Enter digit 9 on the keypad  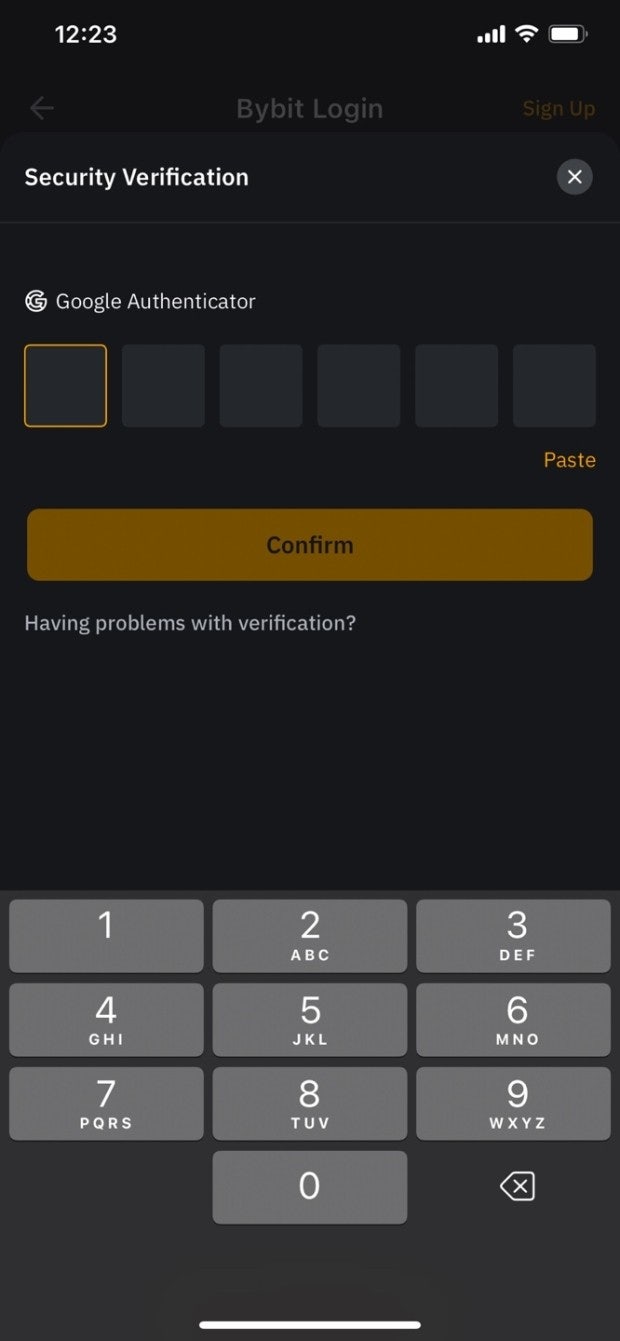click(x=513, y=1104)
